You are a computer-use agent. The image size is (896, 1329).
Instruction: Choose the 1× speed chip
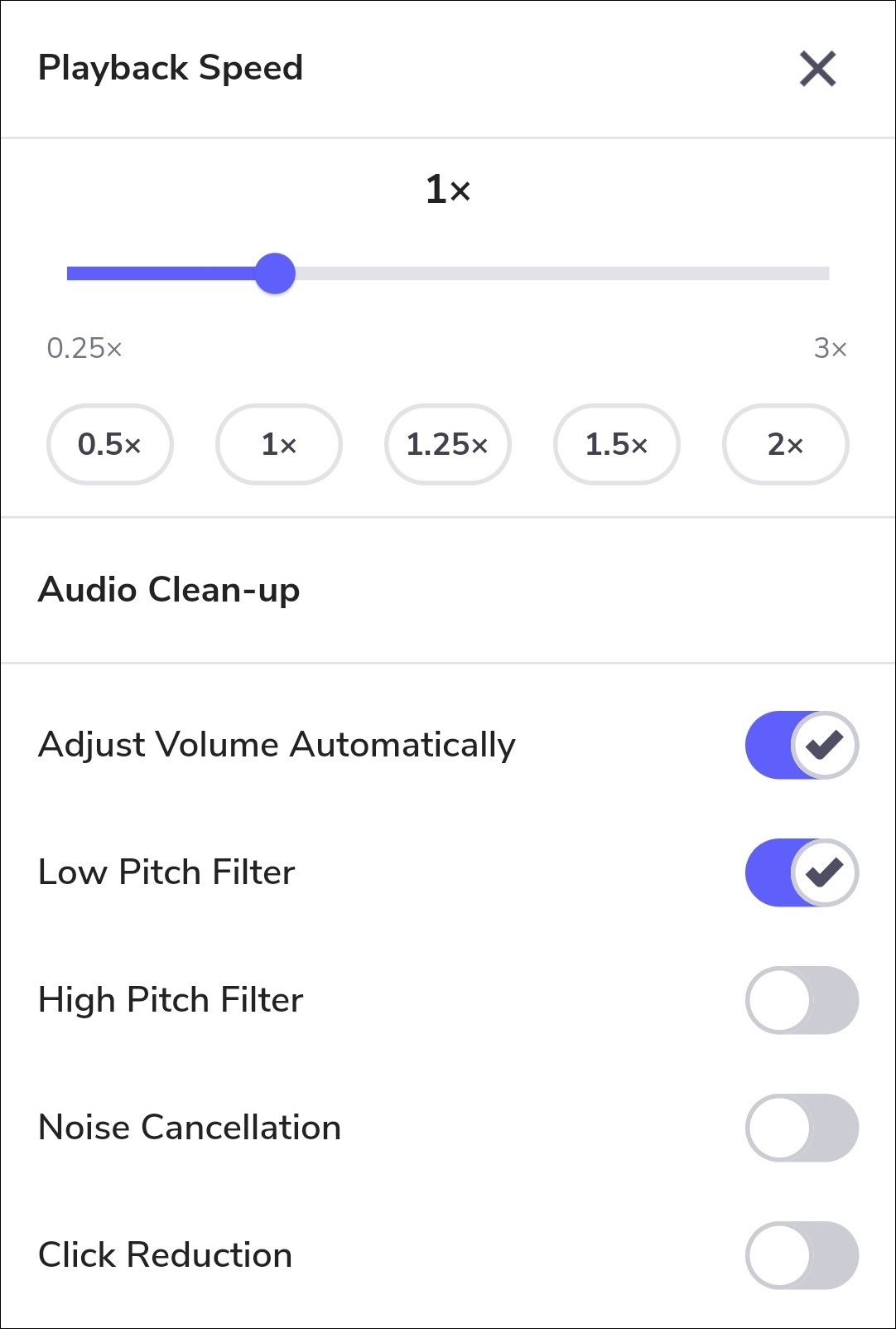pos(279,445)
